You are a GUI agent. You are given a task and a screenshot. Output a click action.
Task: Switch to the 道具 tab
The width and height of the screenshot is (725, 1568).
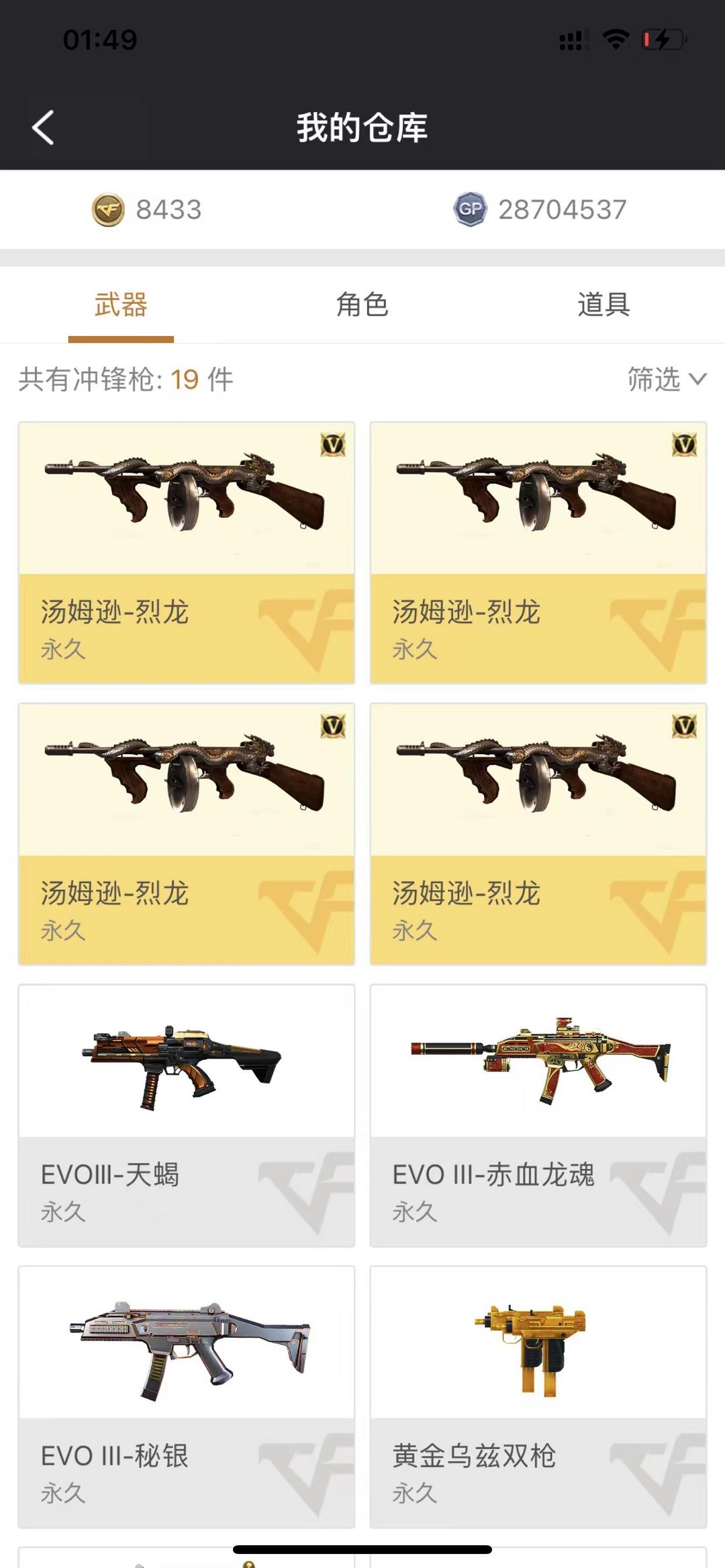[x=603, y=305]
